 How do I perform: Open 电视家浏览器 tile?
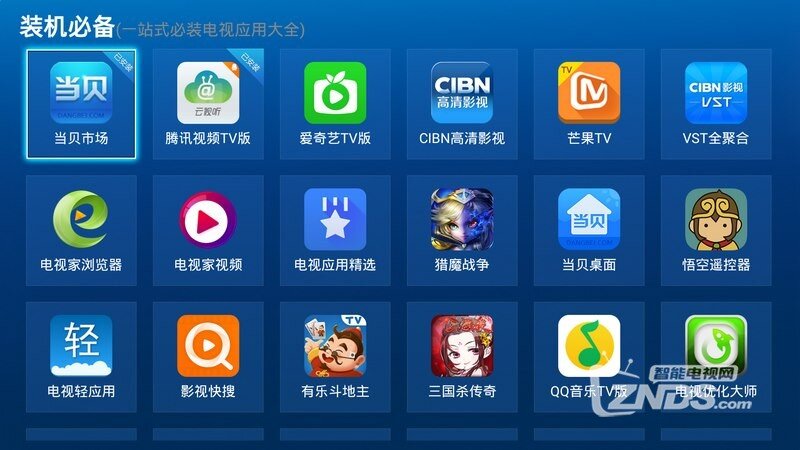click(x=81, y=230)
